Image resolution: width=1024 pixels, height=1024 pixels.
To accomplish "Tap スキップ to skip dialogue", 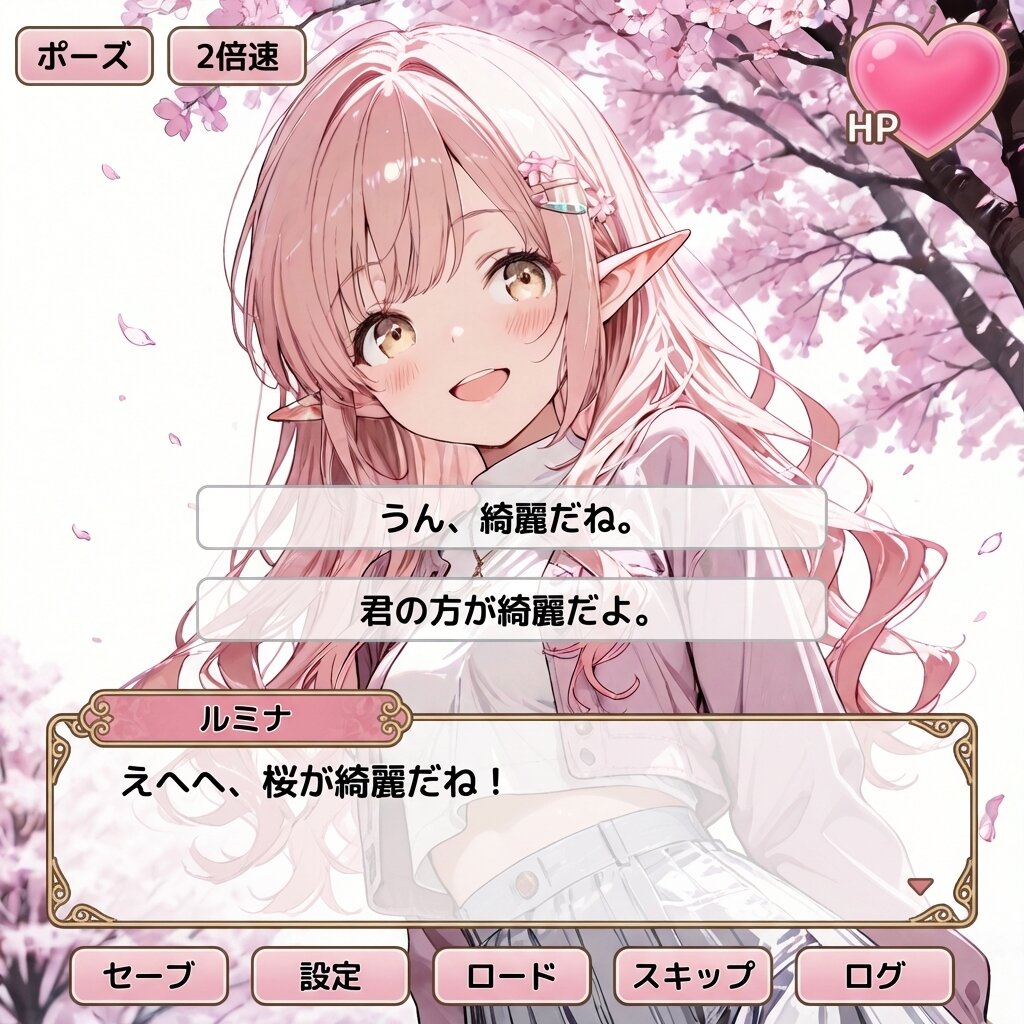I will pos(692,975).
